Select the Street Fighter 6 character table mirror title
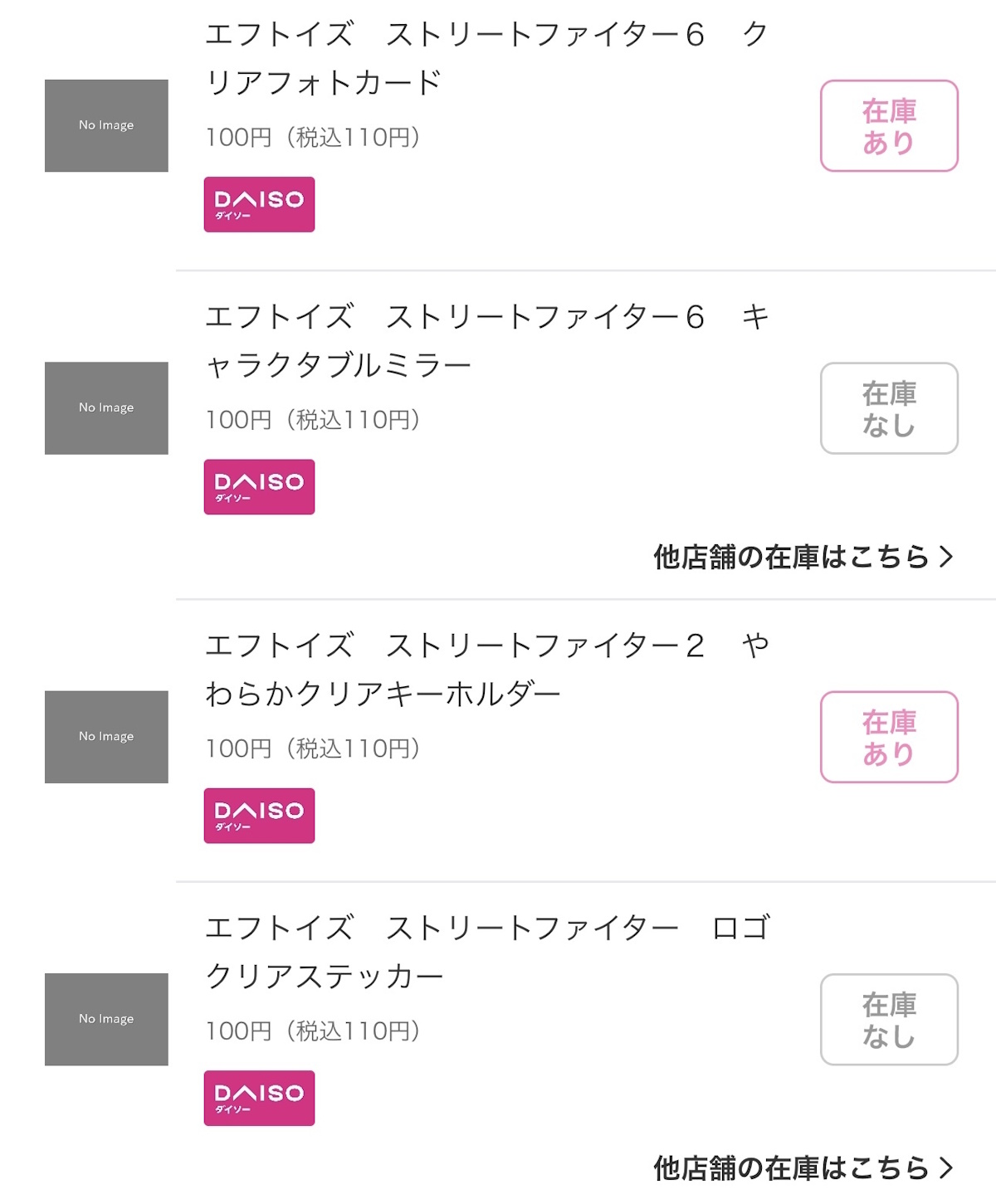 pyautogui.click(x=490, y=339)
